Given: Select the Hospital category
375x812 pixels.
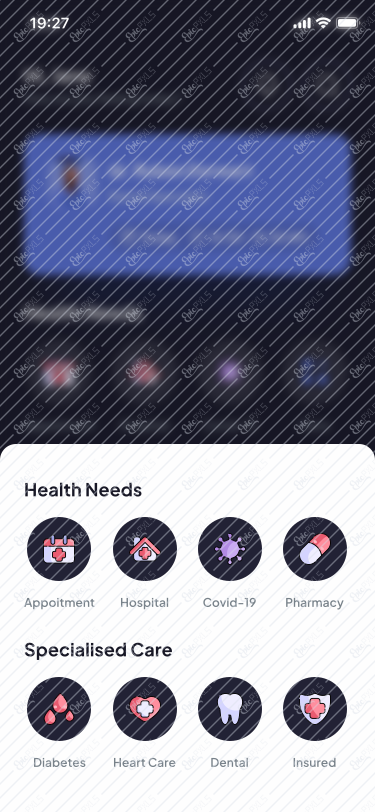Looking at the screenshot, I should tap(145, 549).
